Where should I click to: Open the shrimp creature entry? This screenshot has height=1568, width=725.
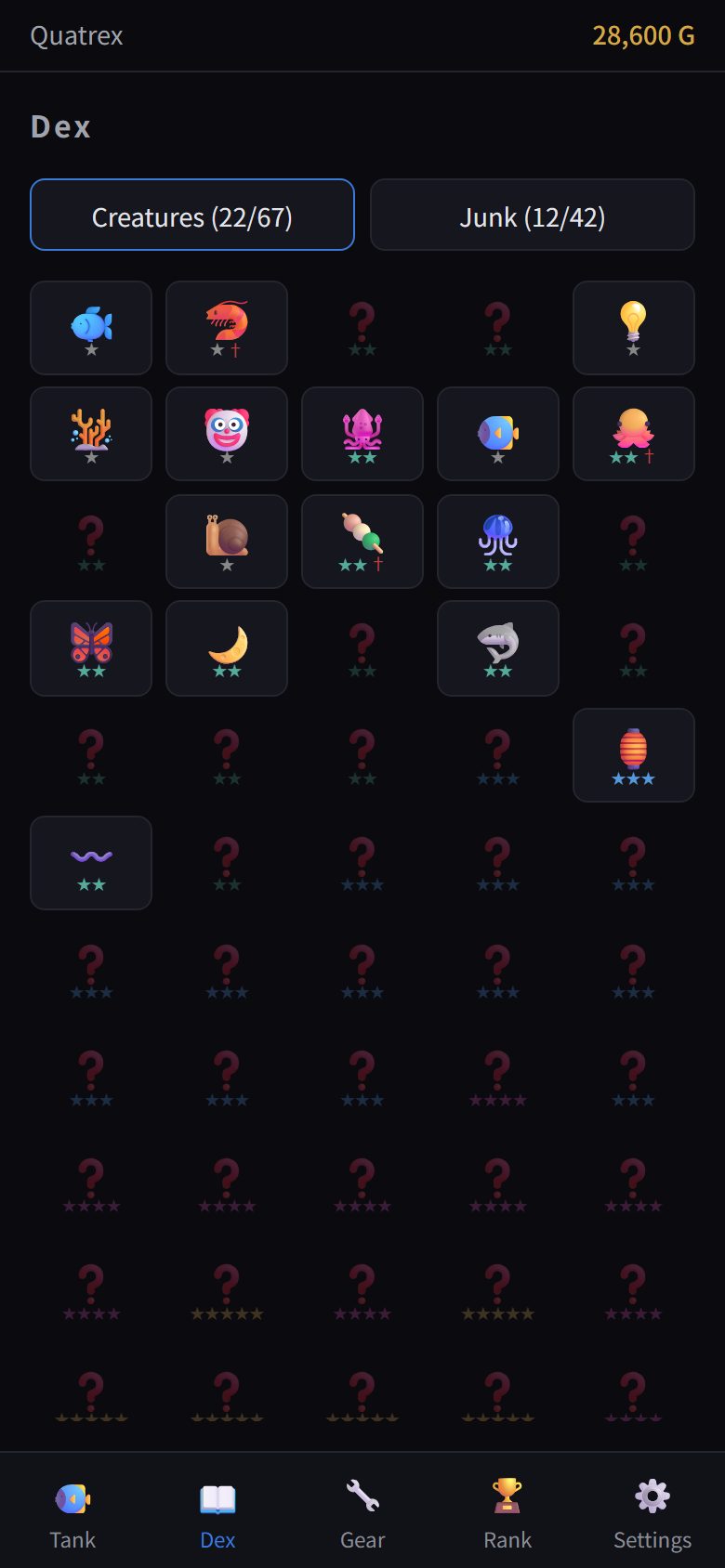227,328
